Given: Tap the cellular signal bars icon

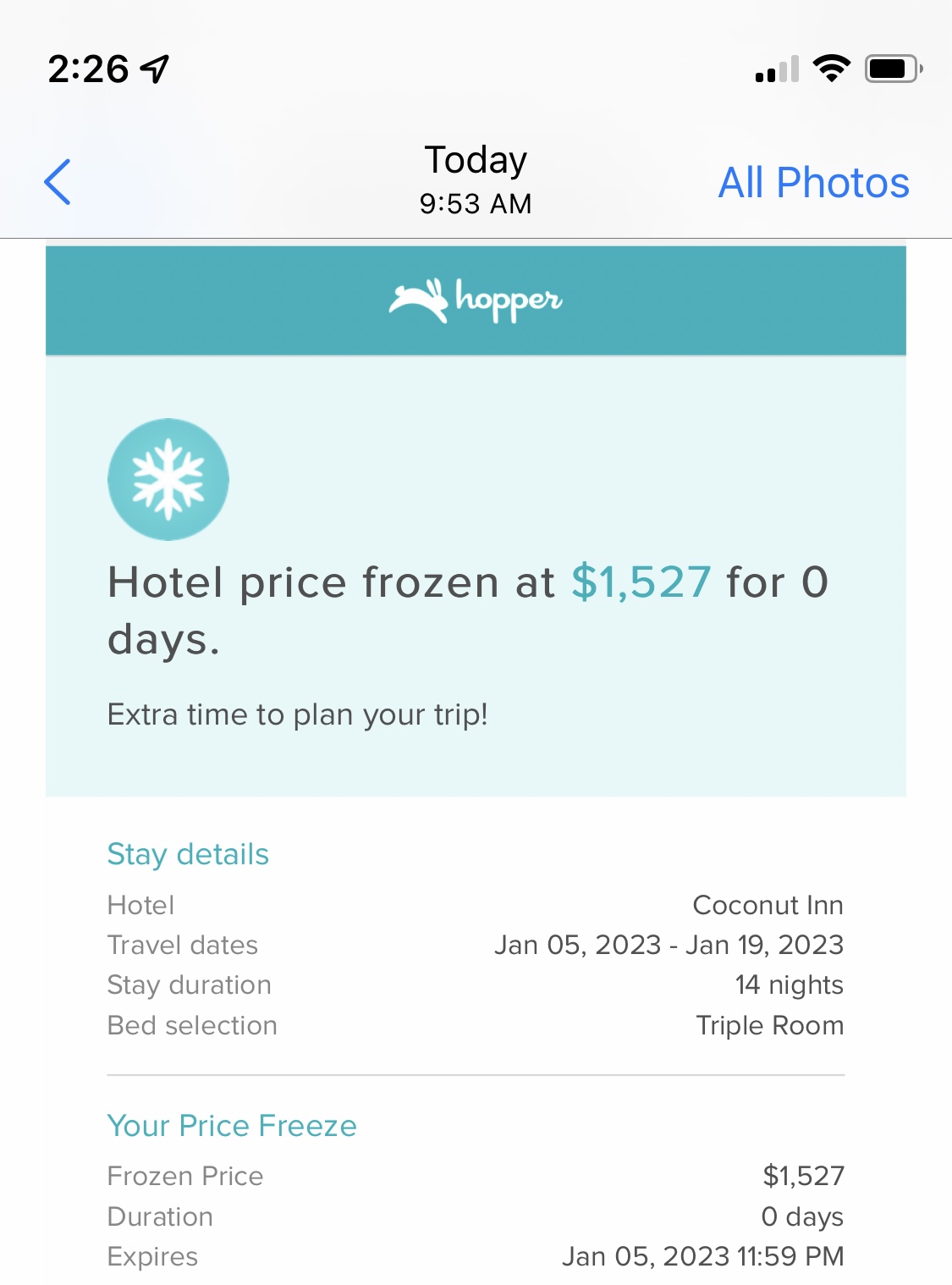Looking at the screenshot, I should pyautogui.click(x=774, y=71).
